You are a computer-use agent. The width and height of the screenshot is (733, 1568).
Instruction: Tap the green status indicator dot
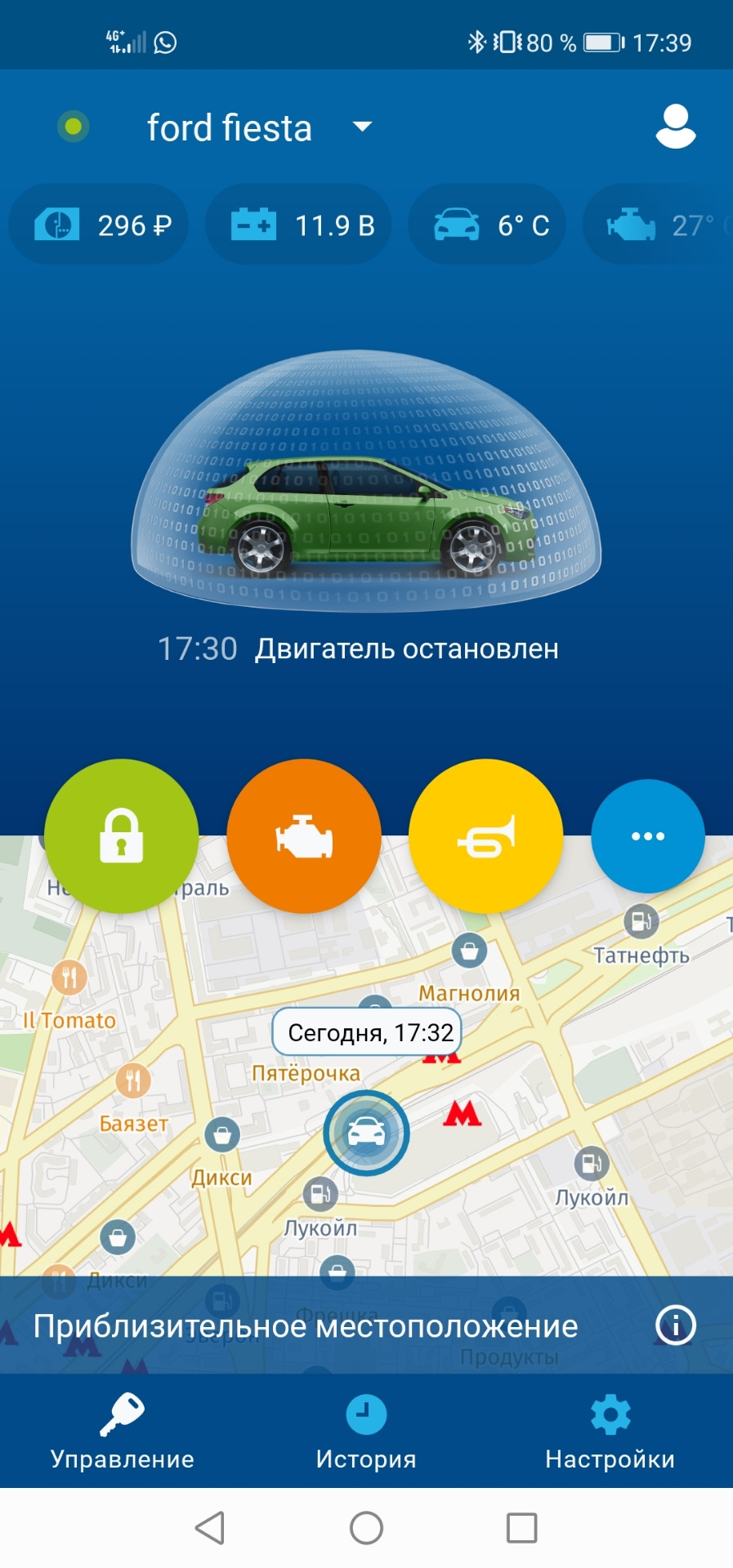coord(74,127)
